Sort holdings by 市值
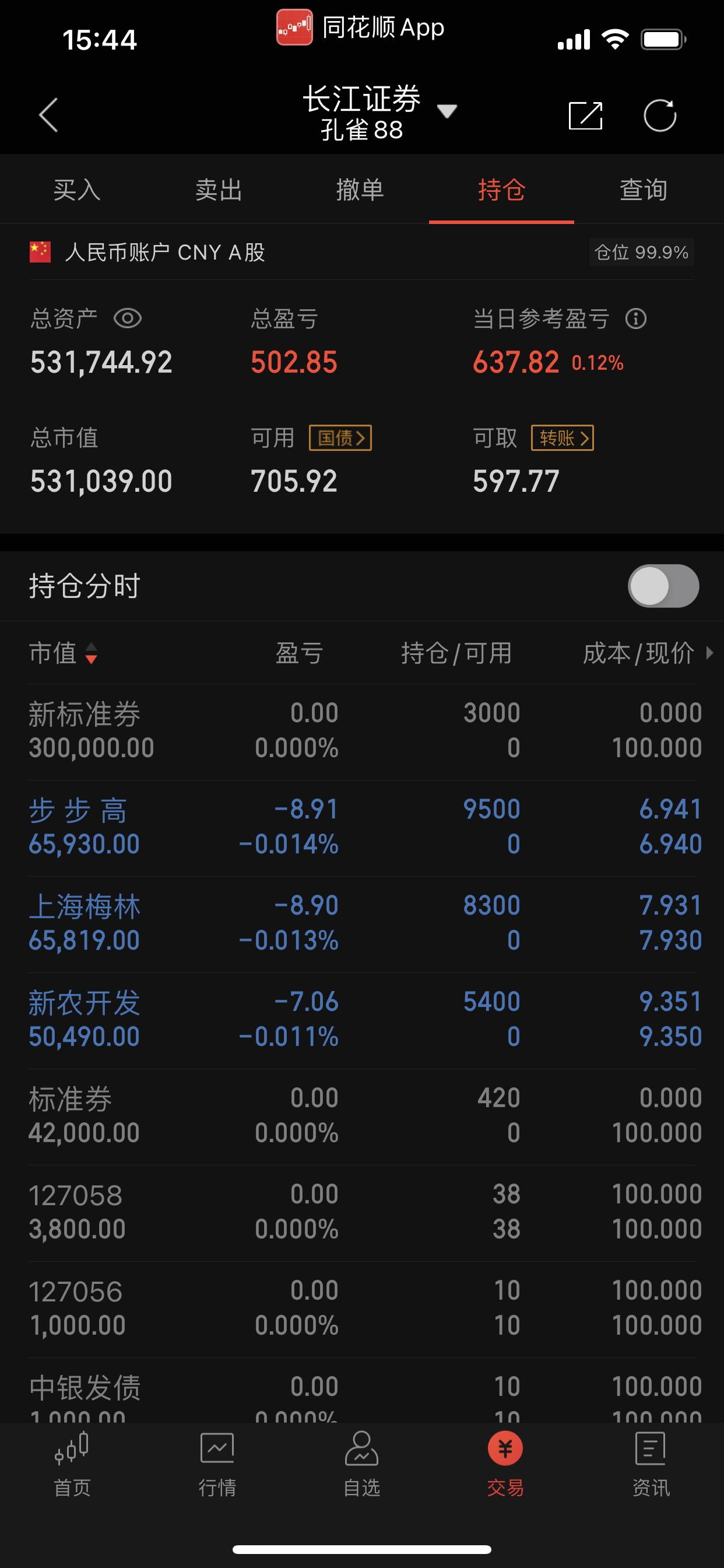Viewport: 724px width, 1568px height. pos(64,653)
